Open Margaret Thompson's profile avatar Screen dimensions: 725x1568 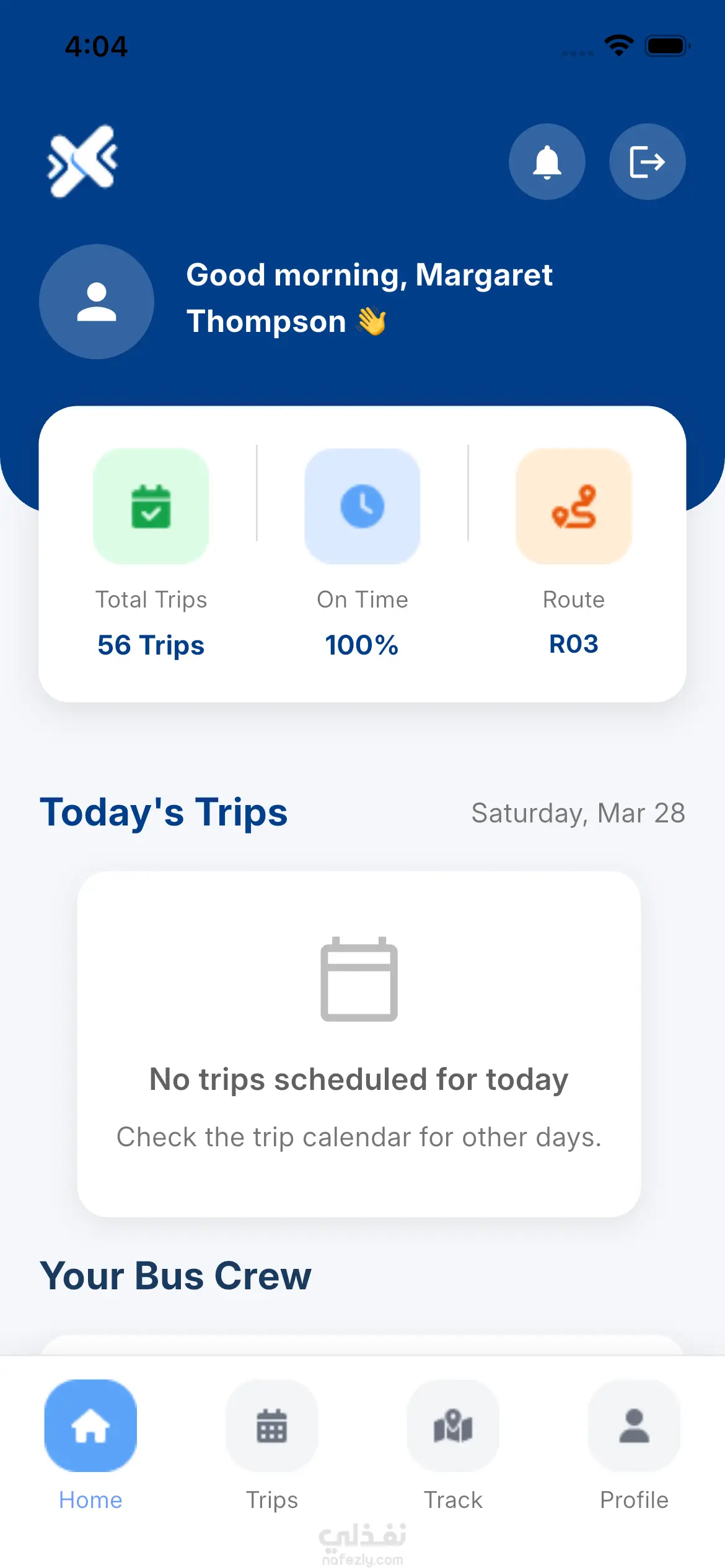click(x=97, y=302)
